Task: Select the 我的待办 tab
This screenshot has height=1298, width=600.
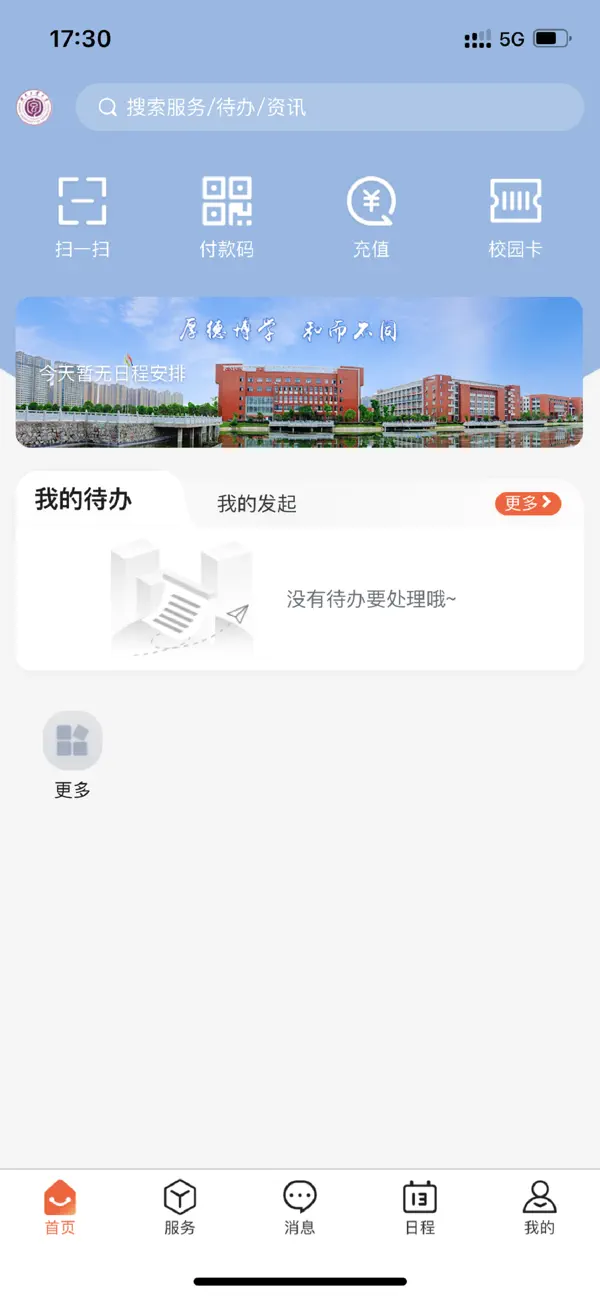Action: pyautogui.click(x=84, y=499)
